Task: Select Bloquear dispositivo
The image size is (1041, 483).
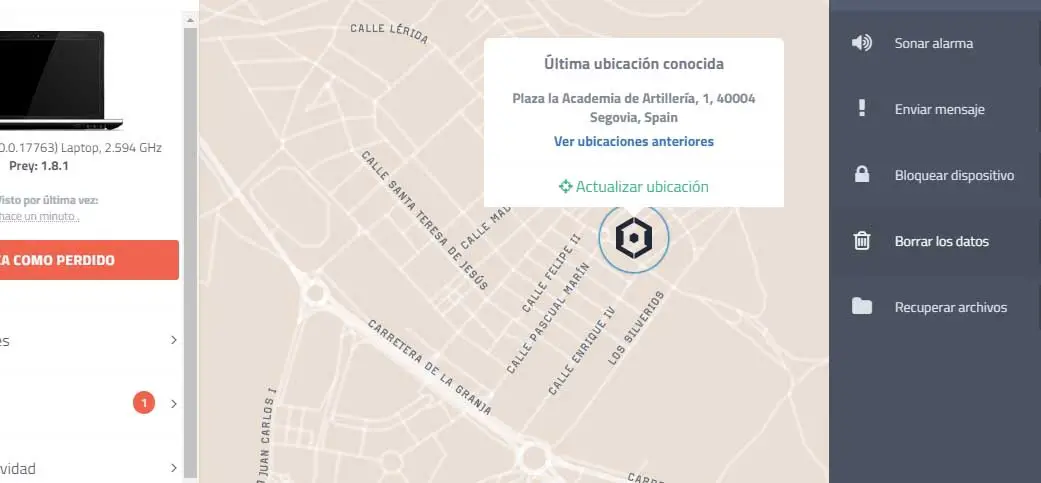Action: (x=953, y=175)
